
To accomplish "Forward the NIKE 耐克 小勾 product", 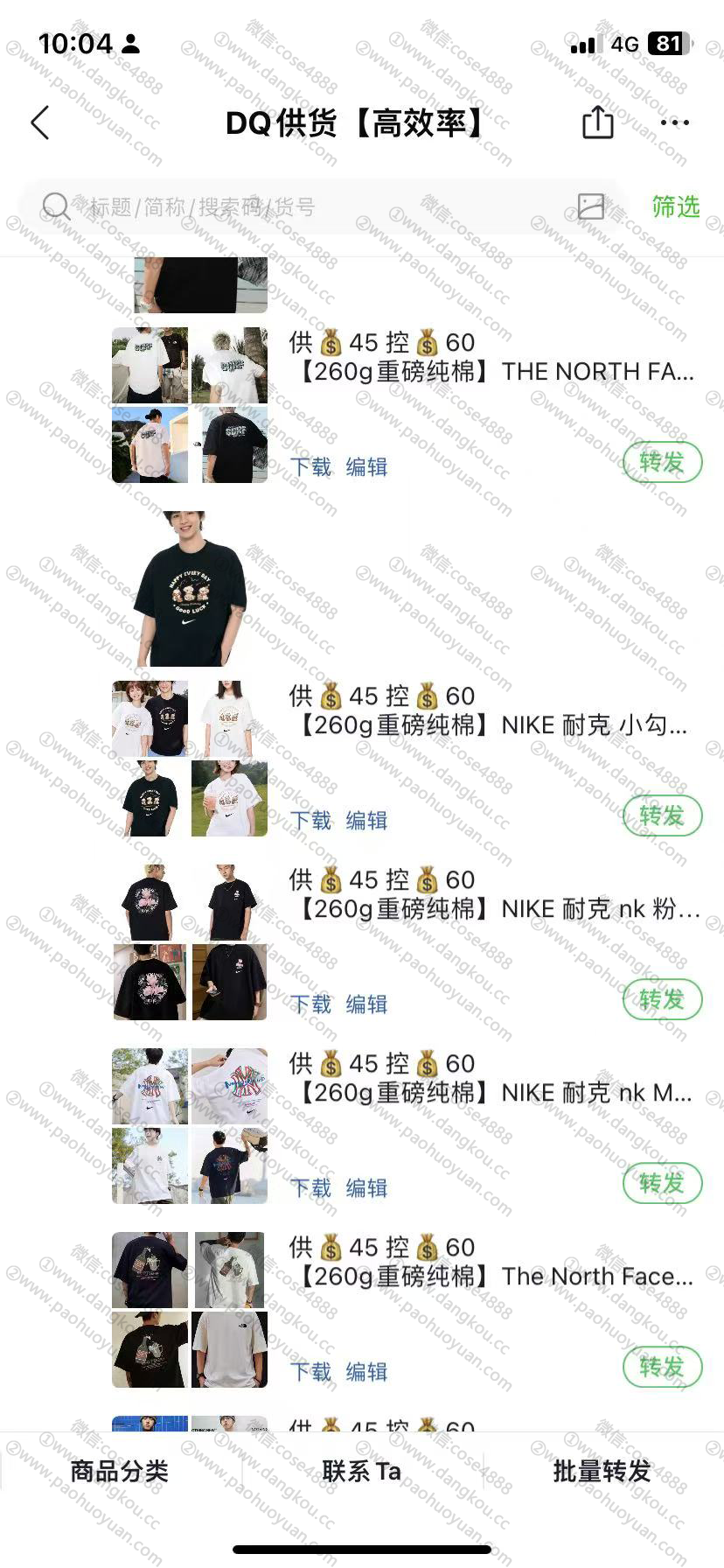I will tap(662, 815).
